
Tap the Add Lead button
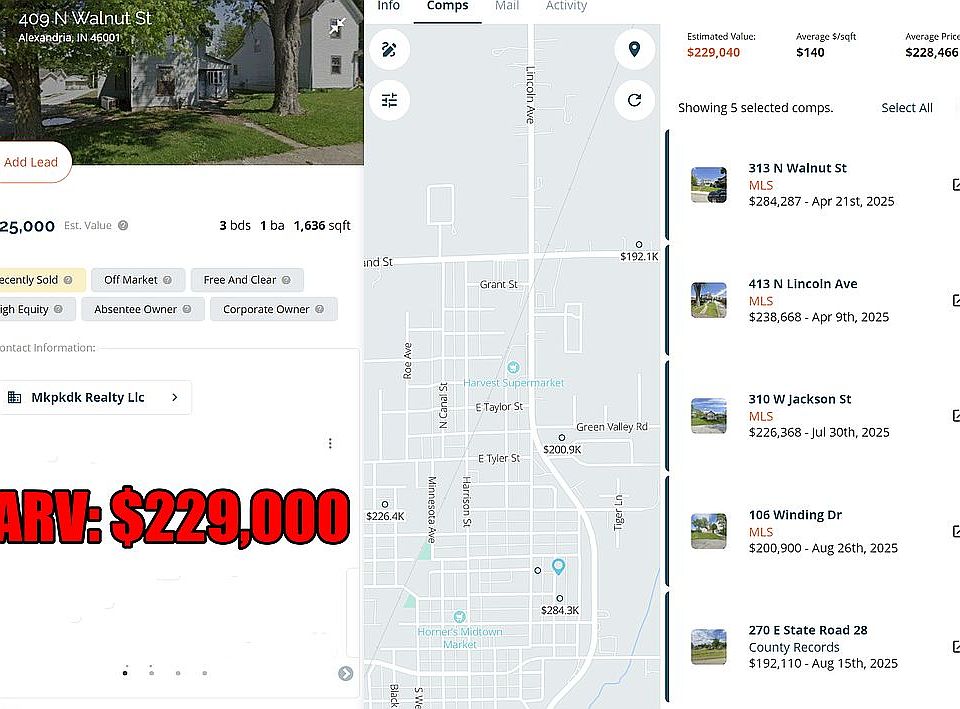[x=31, y=162]
